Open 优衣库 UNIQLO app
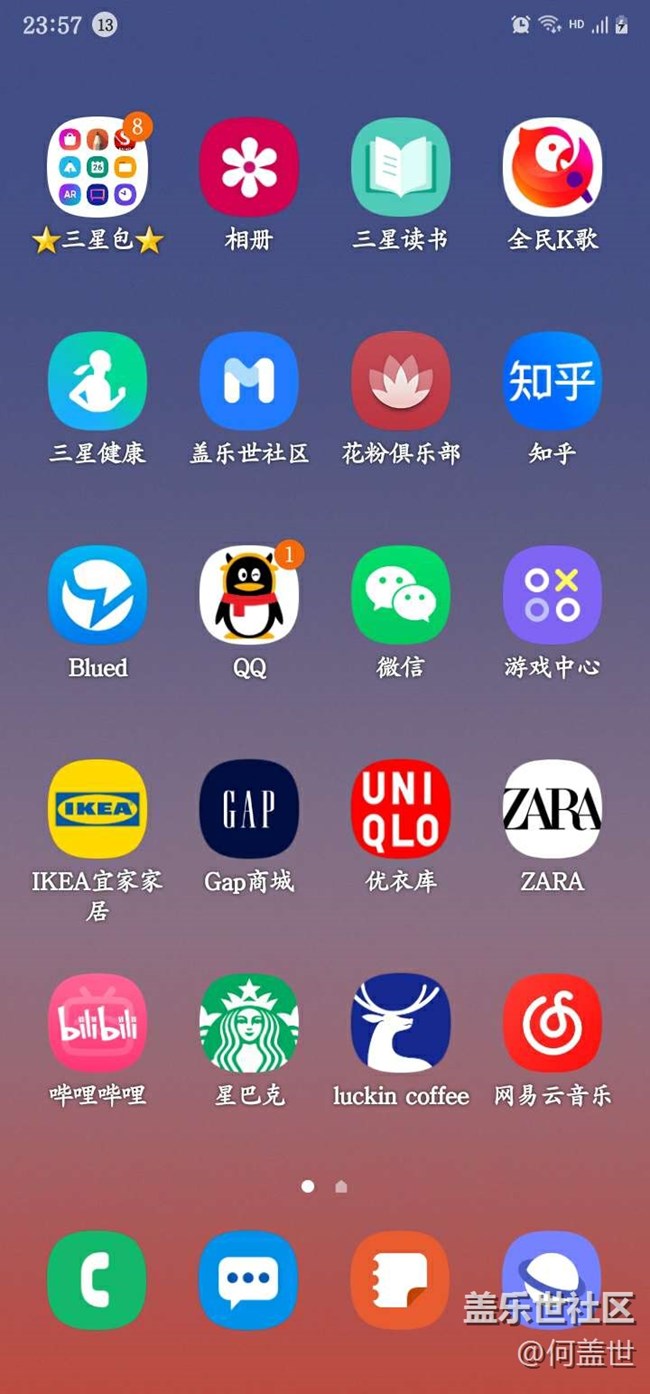 click(400, 809)
